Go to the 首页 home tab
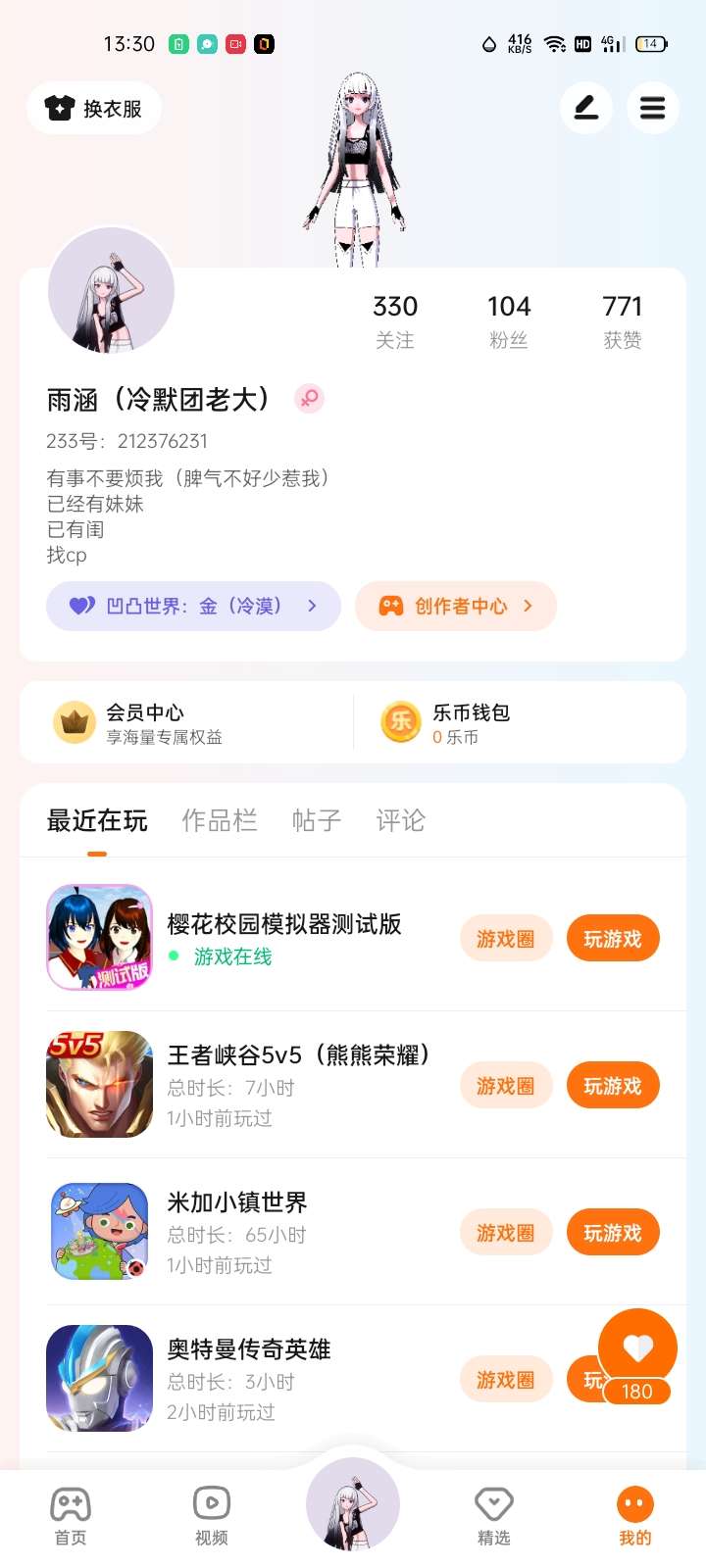 point(71,1515)
